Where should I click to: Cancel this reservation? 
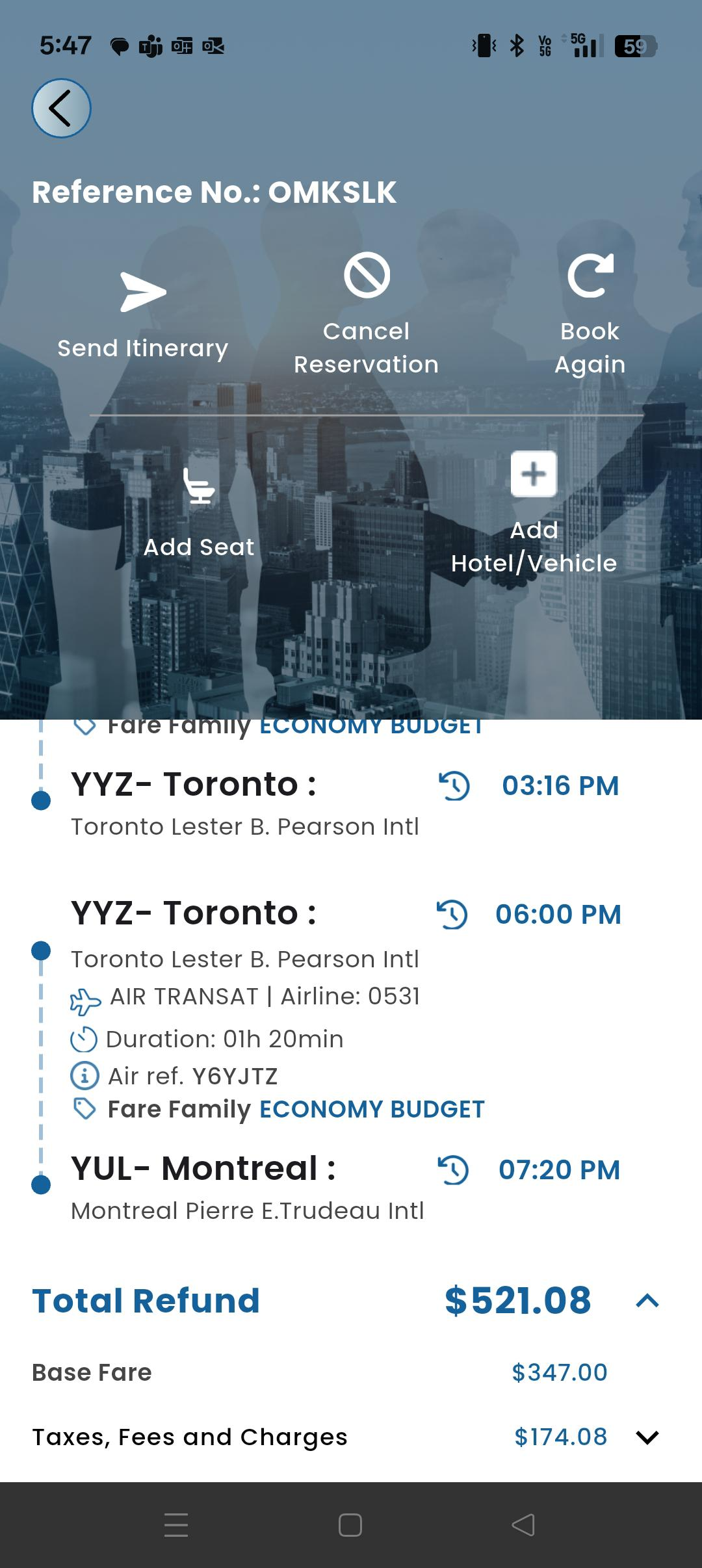click(x=367, y=315)
